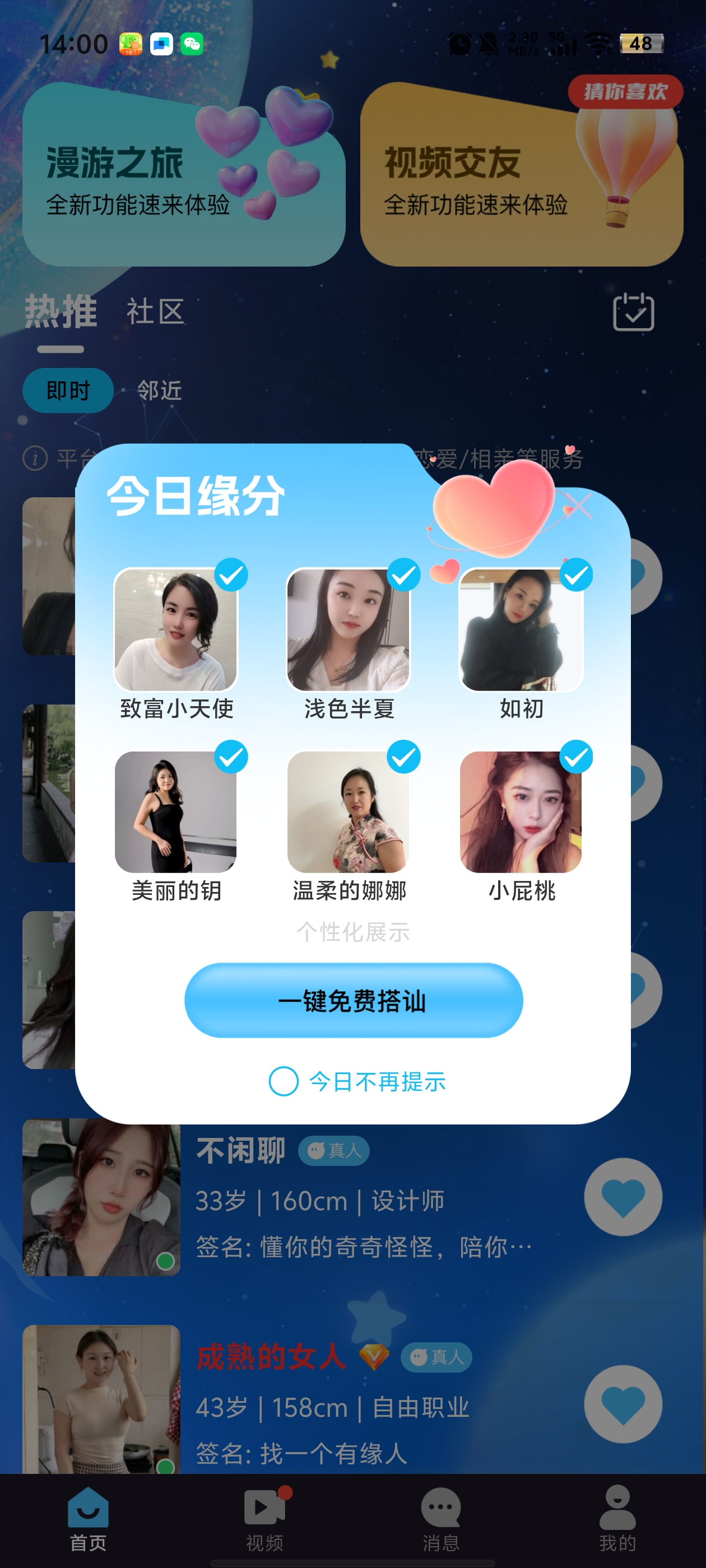The width and height of the screenshot is (706, 1568).
Task: Deselect 小屁桃 profile
Action: click(575, 757)
